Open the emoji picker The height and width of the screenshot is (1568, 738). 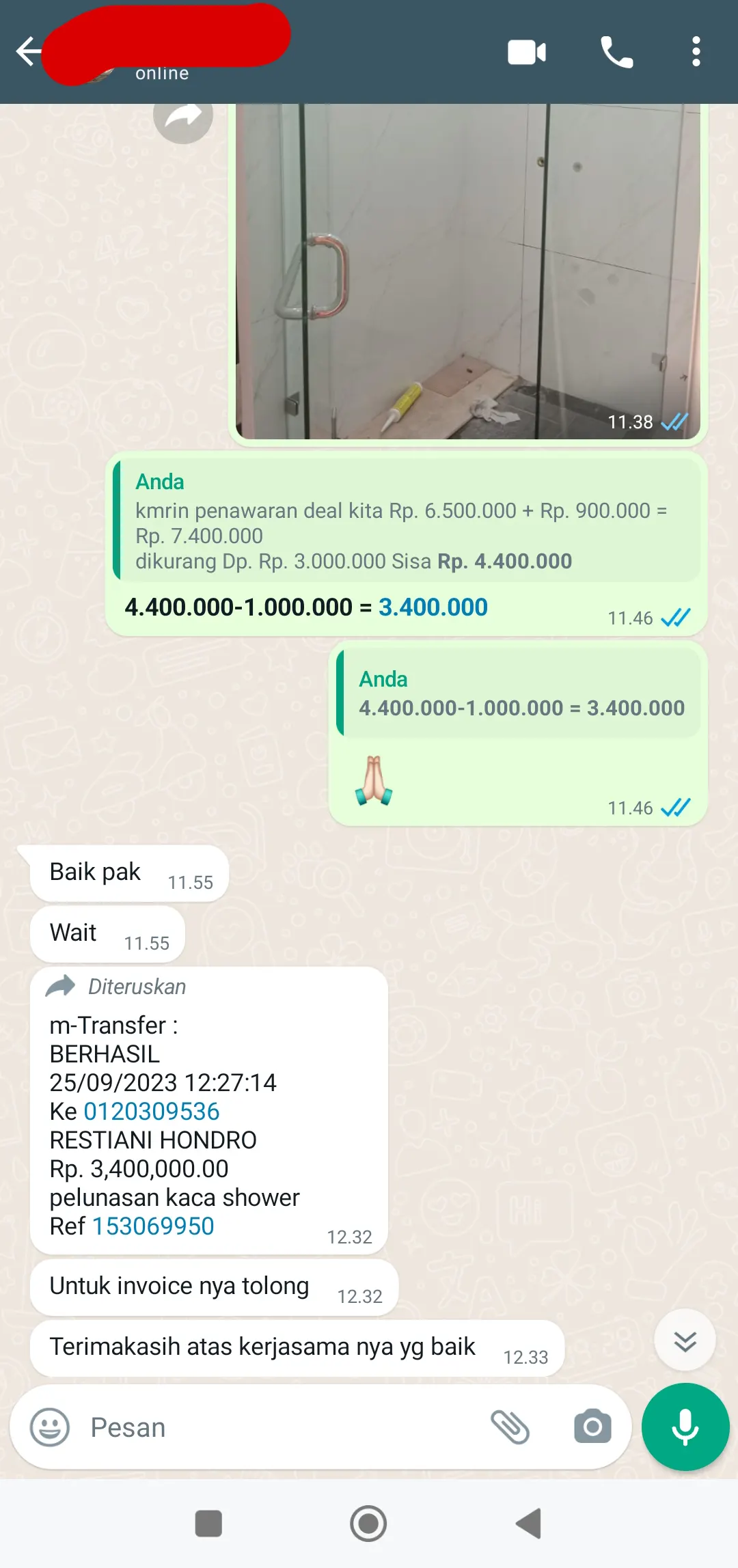point(50,1427)
